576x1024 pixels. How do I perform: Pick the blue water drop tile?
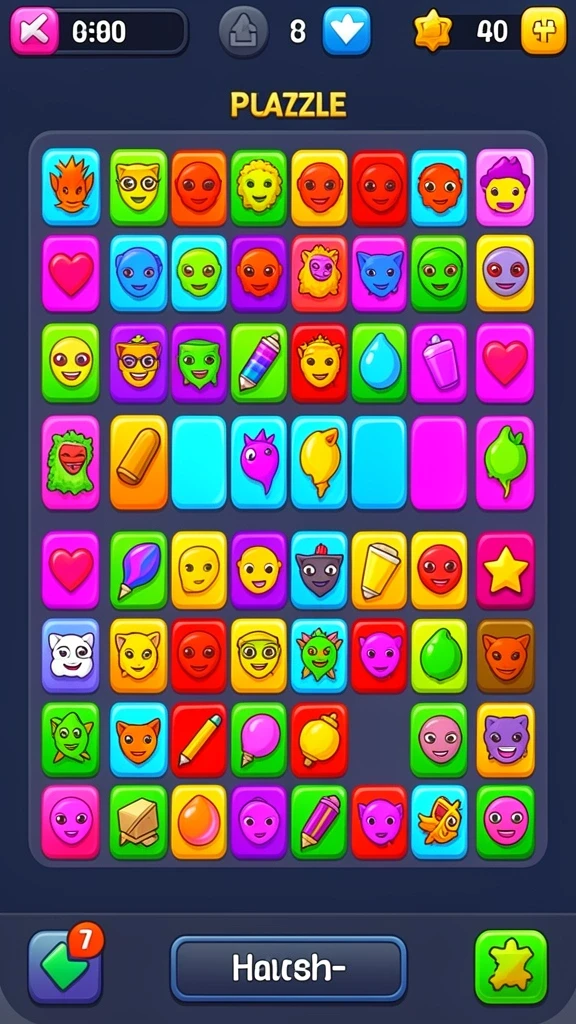[x=379, y=363]
